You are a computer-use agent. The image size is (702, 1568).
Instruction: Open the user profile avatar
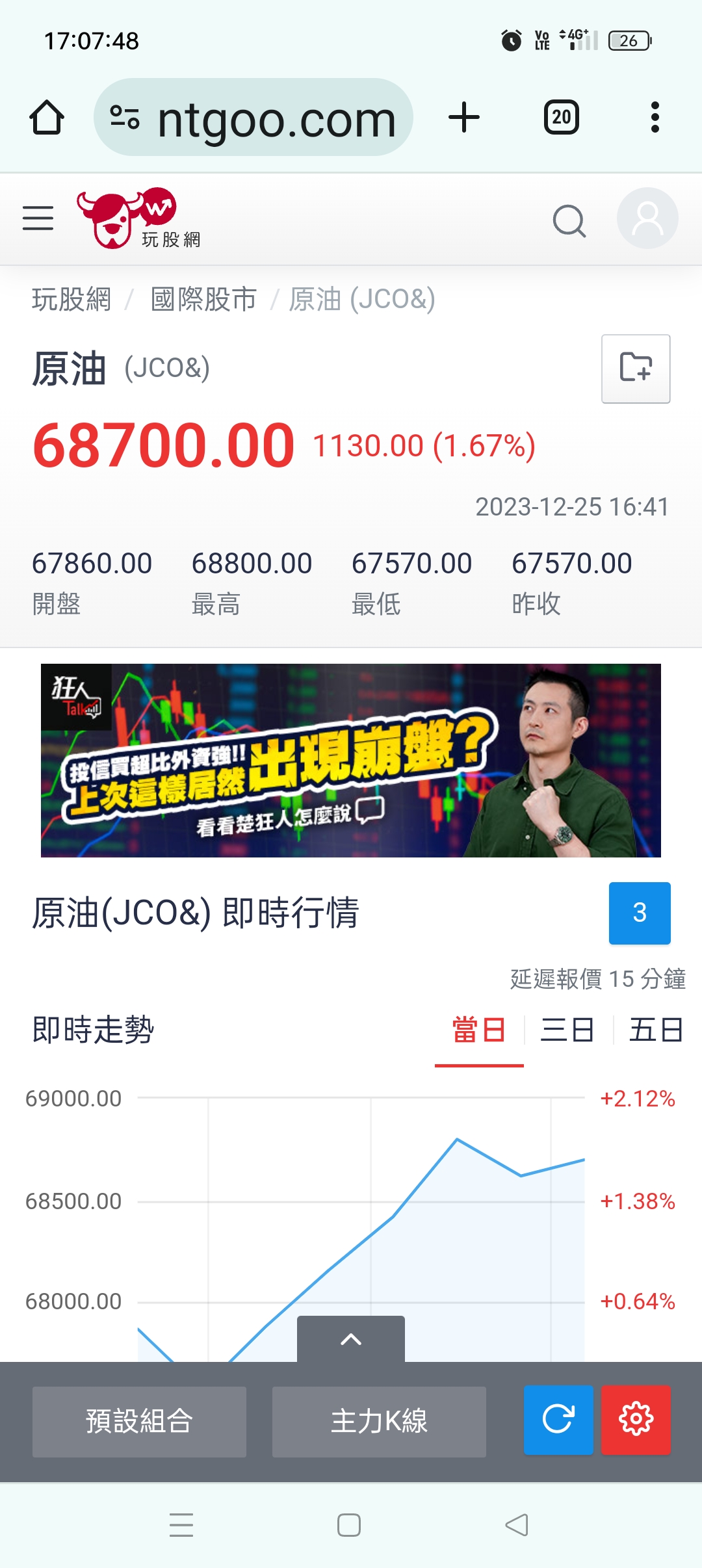(647, 218)
